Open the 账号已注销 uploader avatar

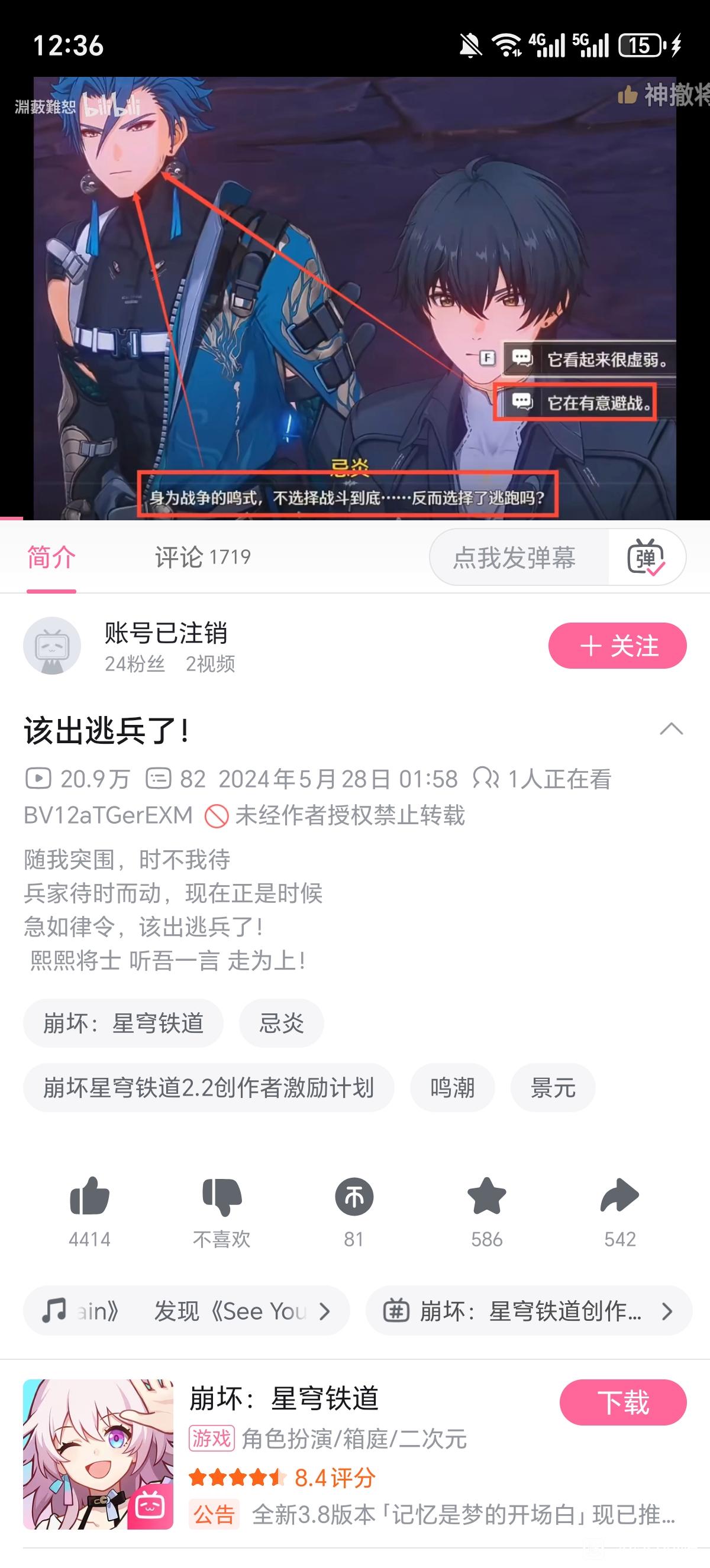coord(51,646)
